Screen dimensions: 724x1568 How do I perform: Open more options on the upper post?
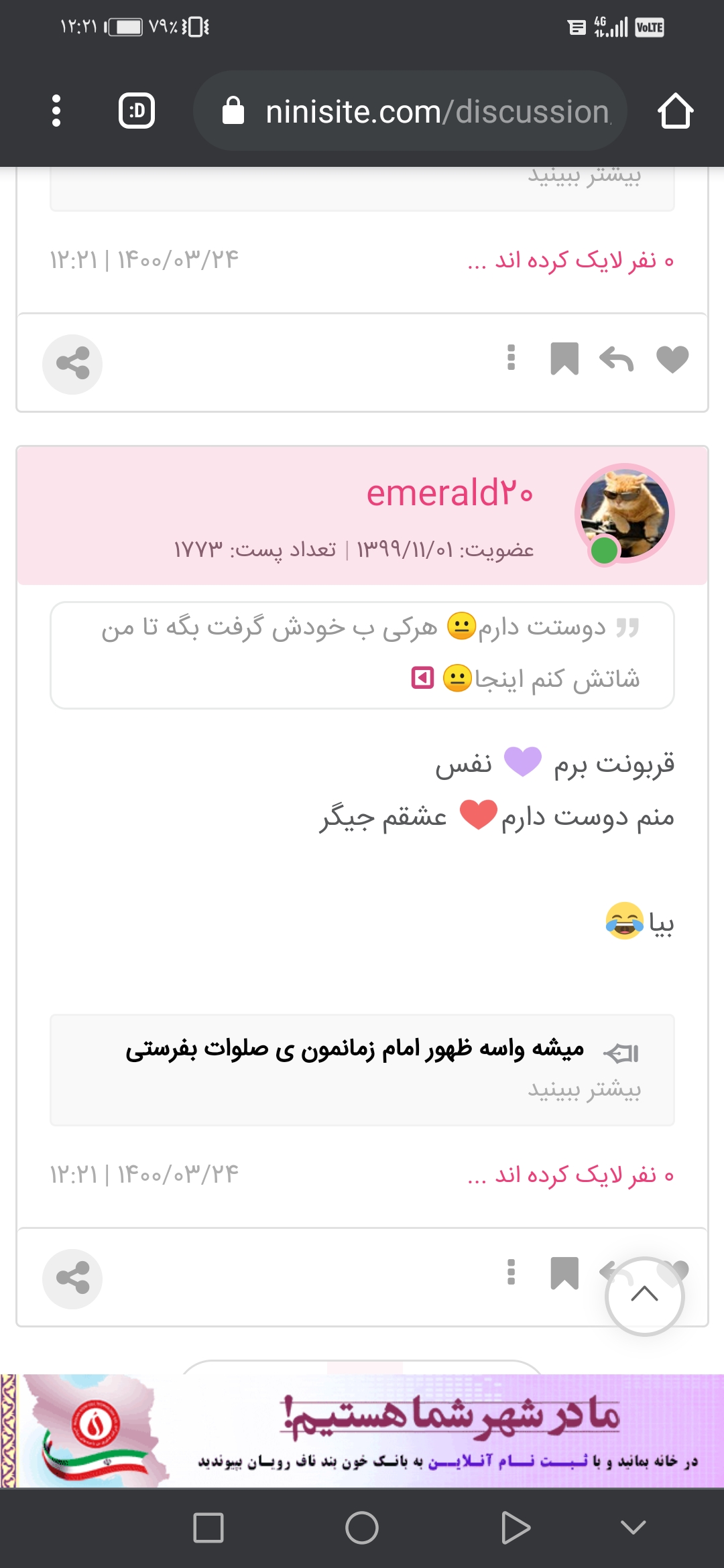[511, 358]
